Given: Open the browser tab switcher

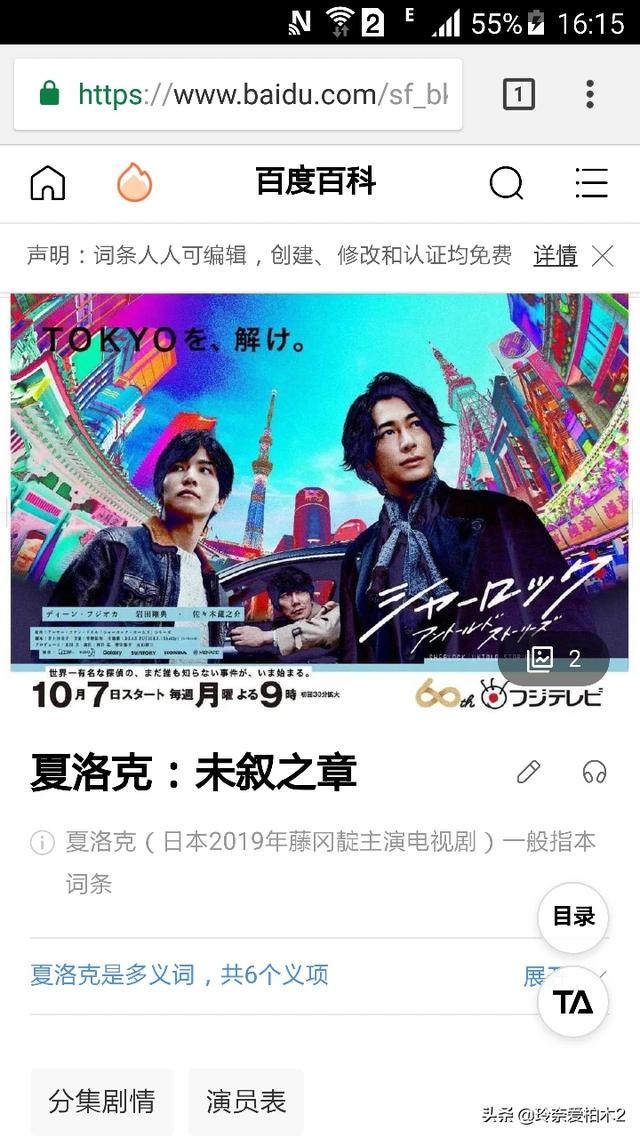Looking at the screenshot, I should pyautogui.click(x=518, y=94).
